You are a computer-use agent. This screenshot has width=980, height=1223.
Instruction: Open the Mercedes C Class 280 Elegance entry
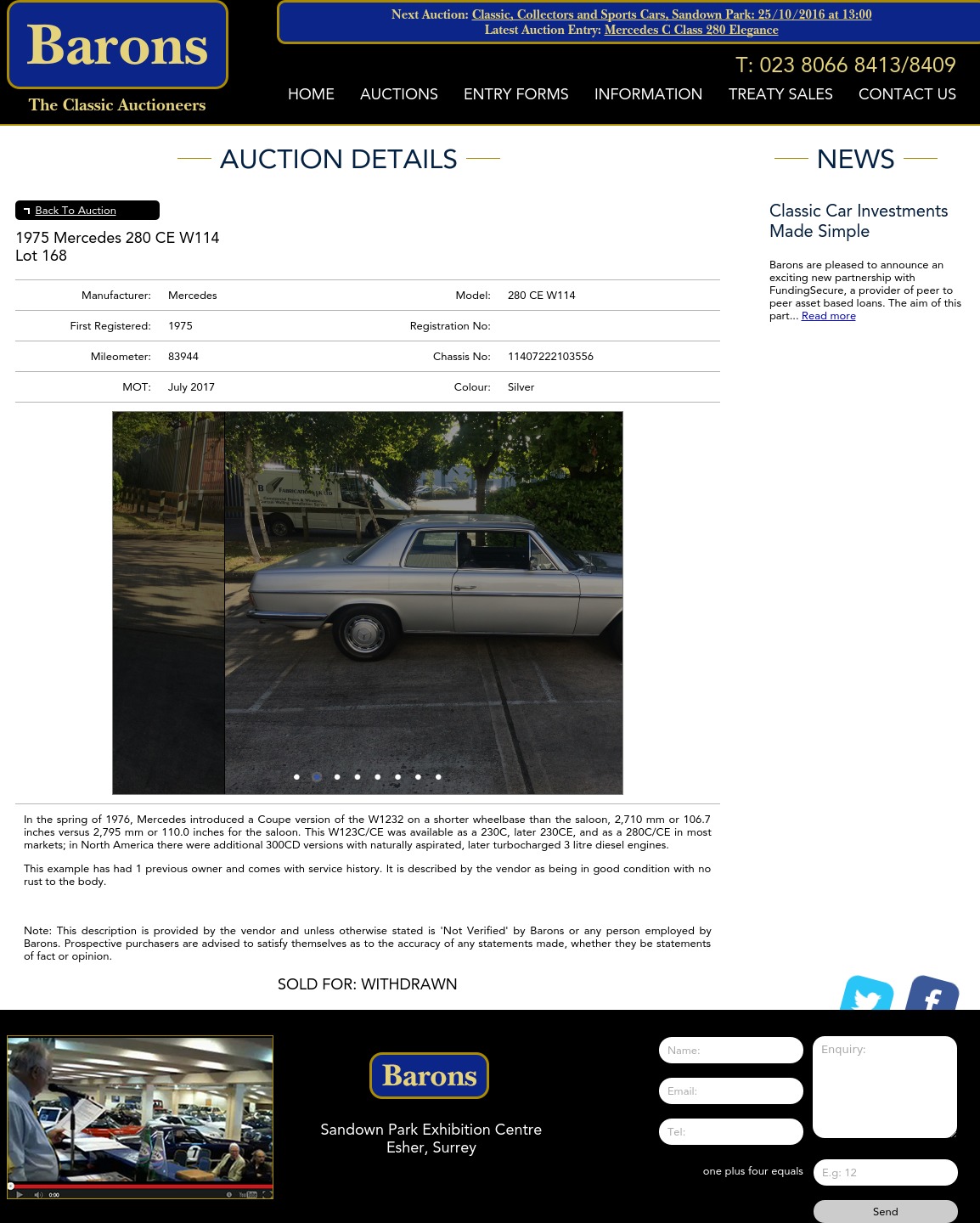690,30
